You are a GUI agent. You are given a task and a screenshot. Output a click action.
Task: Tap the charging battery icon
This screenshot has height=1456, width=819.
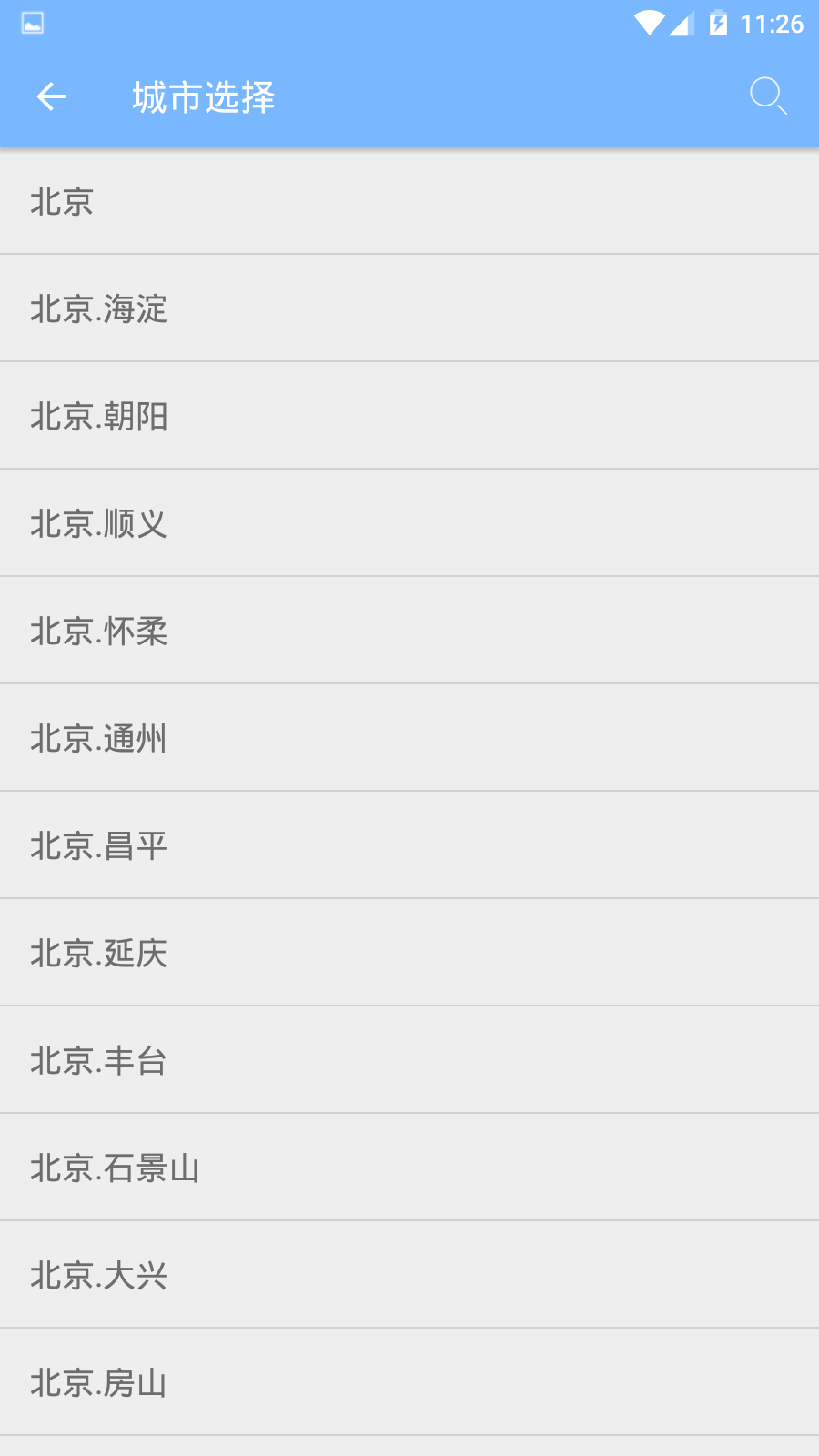(x=718, y=23)
